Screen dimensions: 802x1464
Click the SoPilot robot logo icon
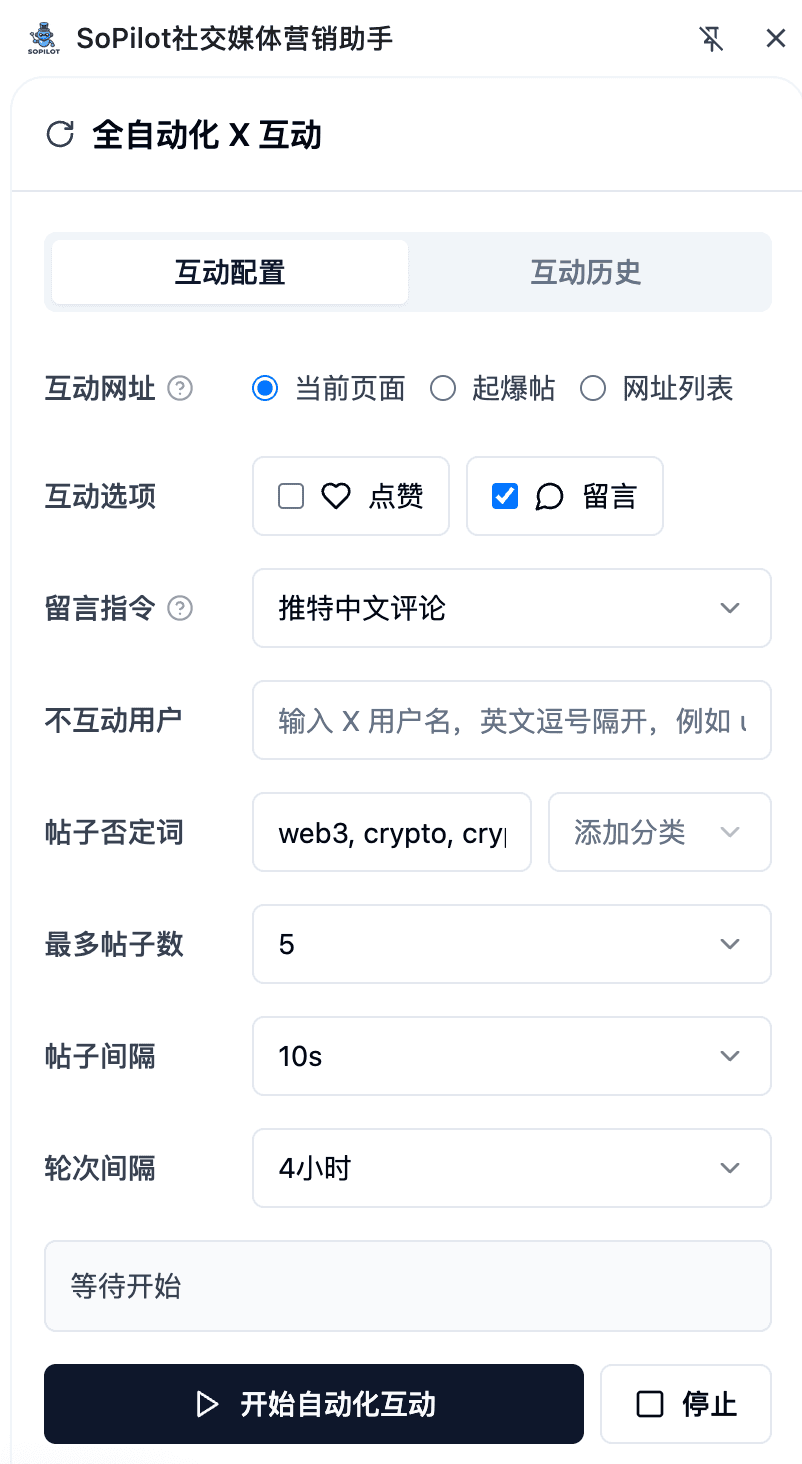42,38
